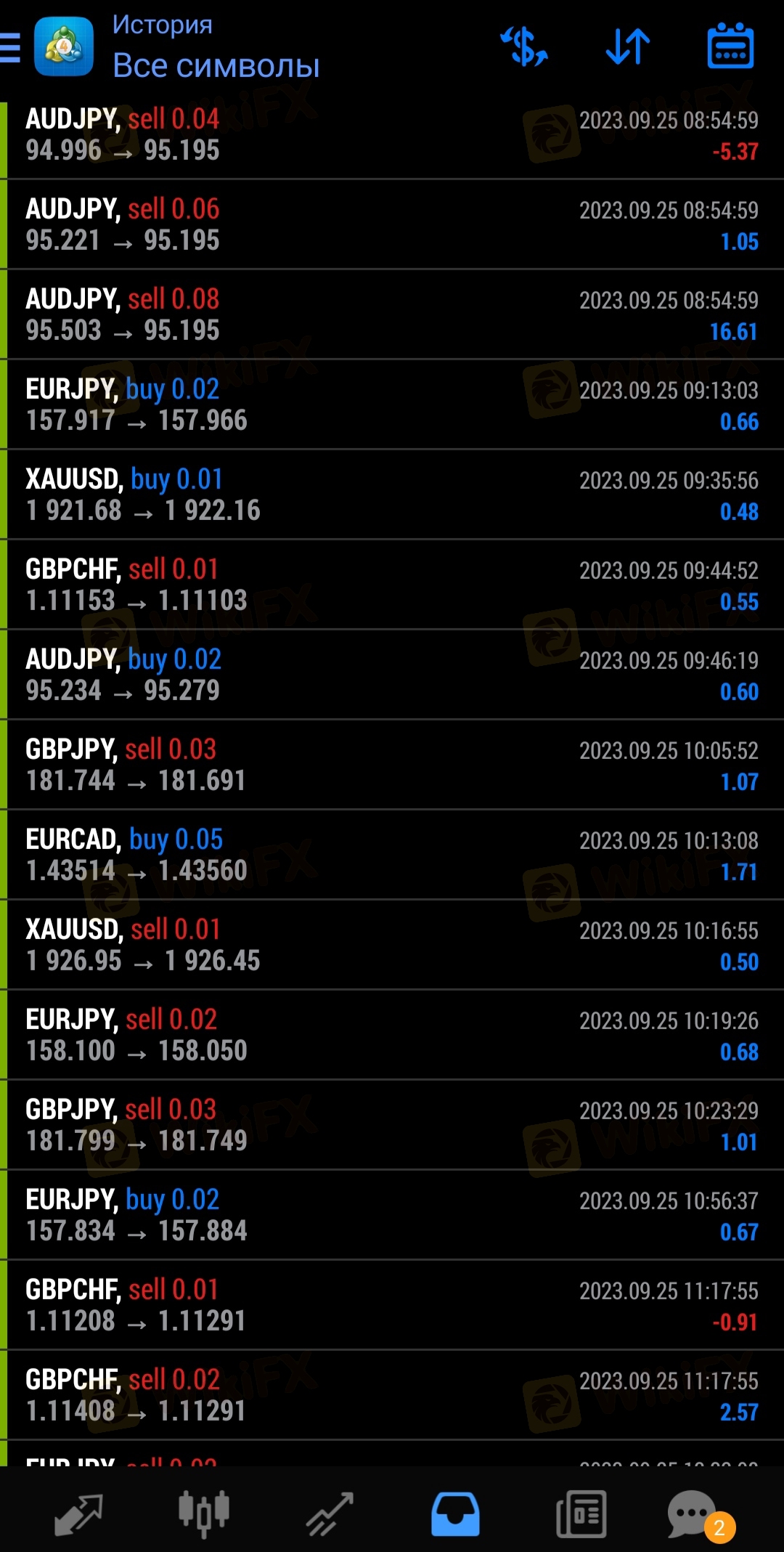Open the EURCAD trade details
The image size is (784, 1552).
coord(392,856)
